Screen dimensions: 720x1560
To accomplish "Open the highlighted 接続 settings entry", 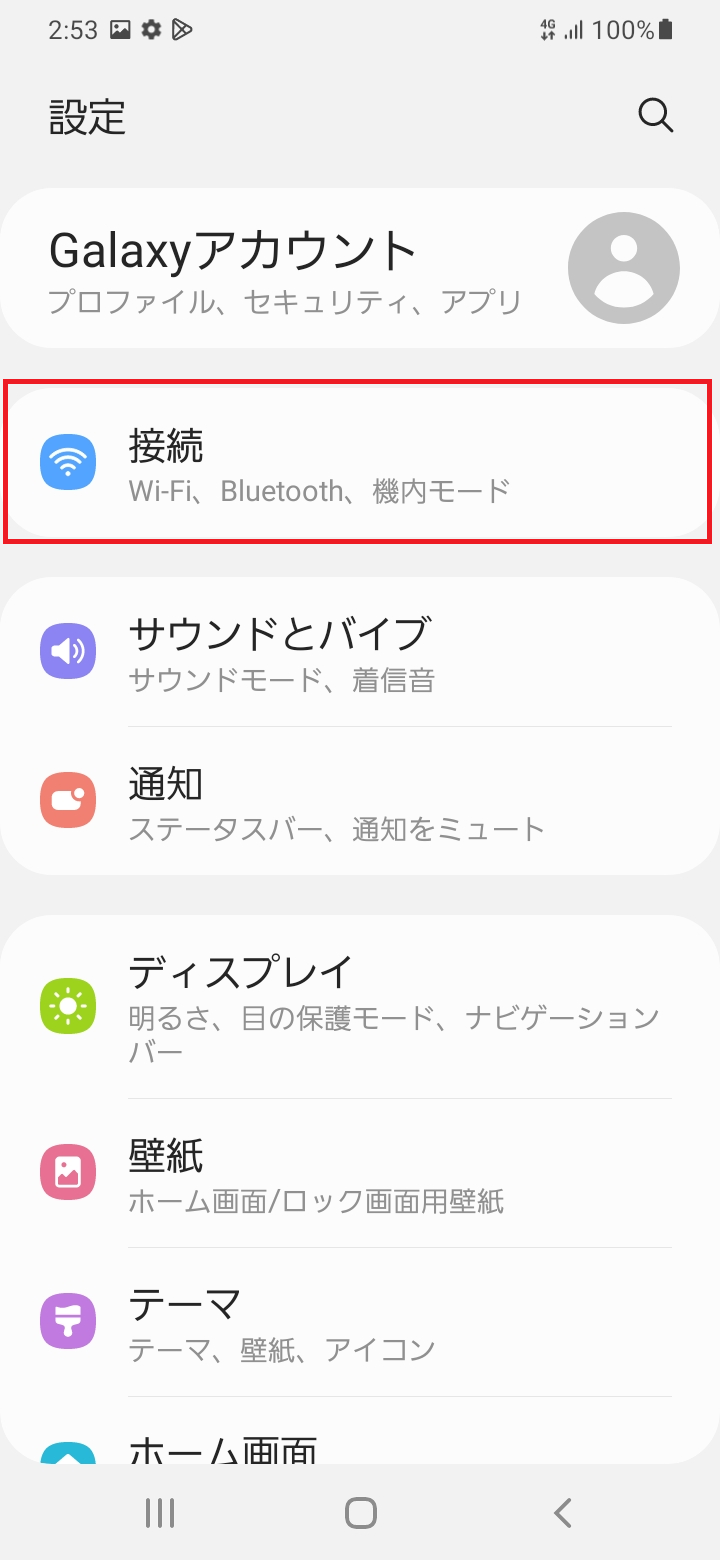I will (x=360, y=461).
